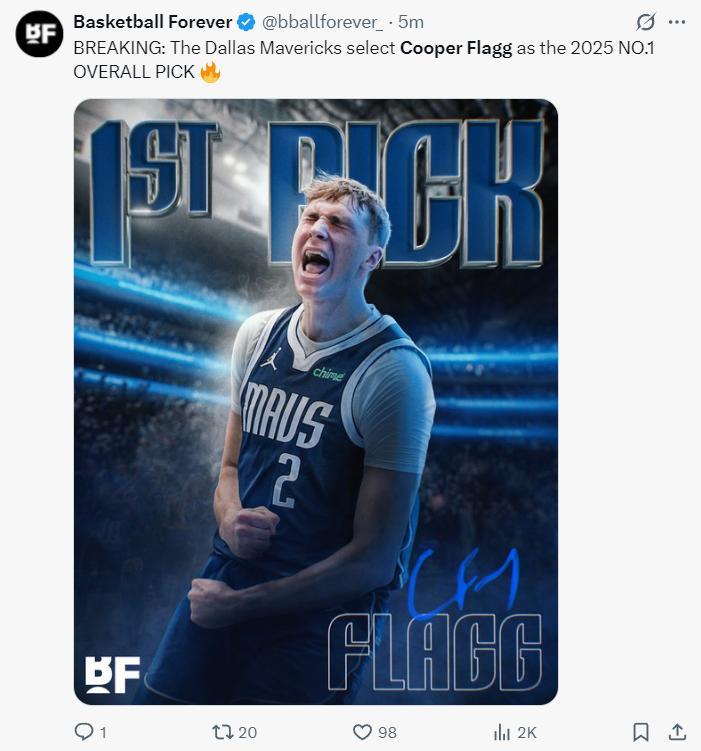View the post's analytics

(x=503, y=732)
